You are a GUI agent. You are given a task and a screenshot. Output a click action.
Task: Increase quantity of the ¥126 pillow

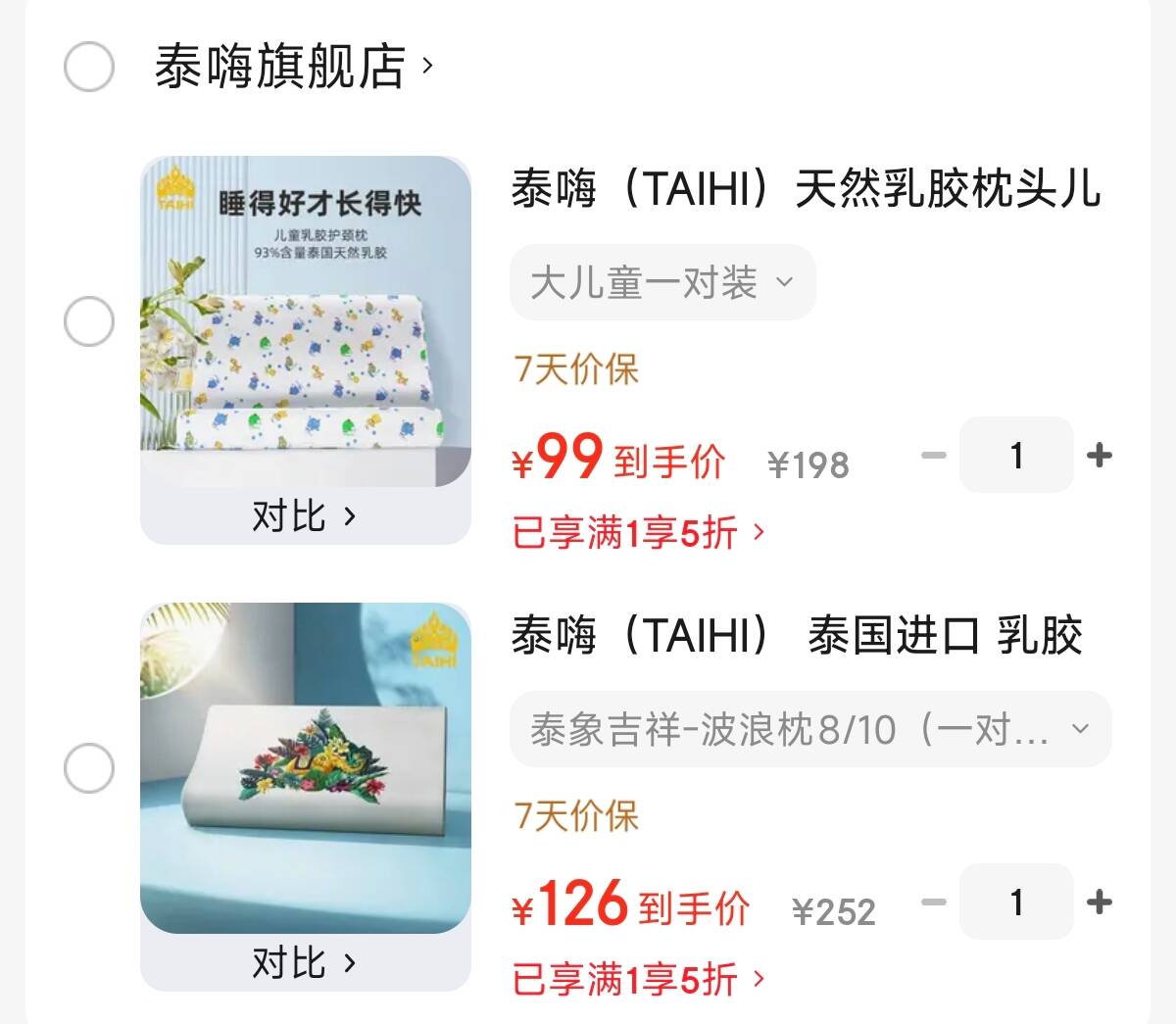tap(1100, 902)
